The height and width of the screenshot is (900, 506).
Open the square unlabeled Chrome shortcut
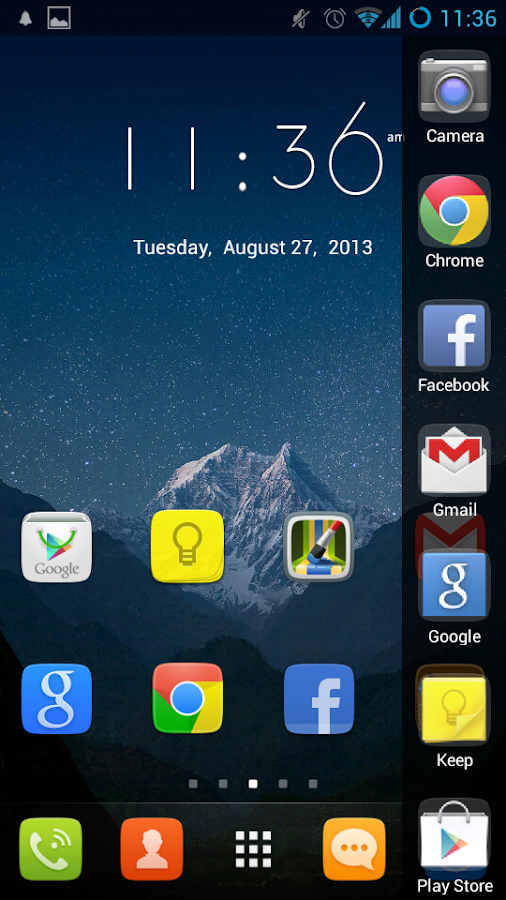click(188, 699)
